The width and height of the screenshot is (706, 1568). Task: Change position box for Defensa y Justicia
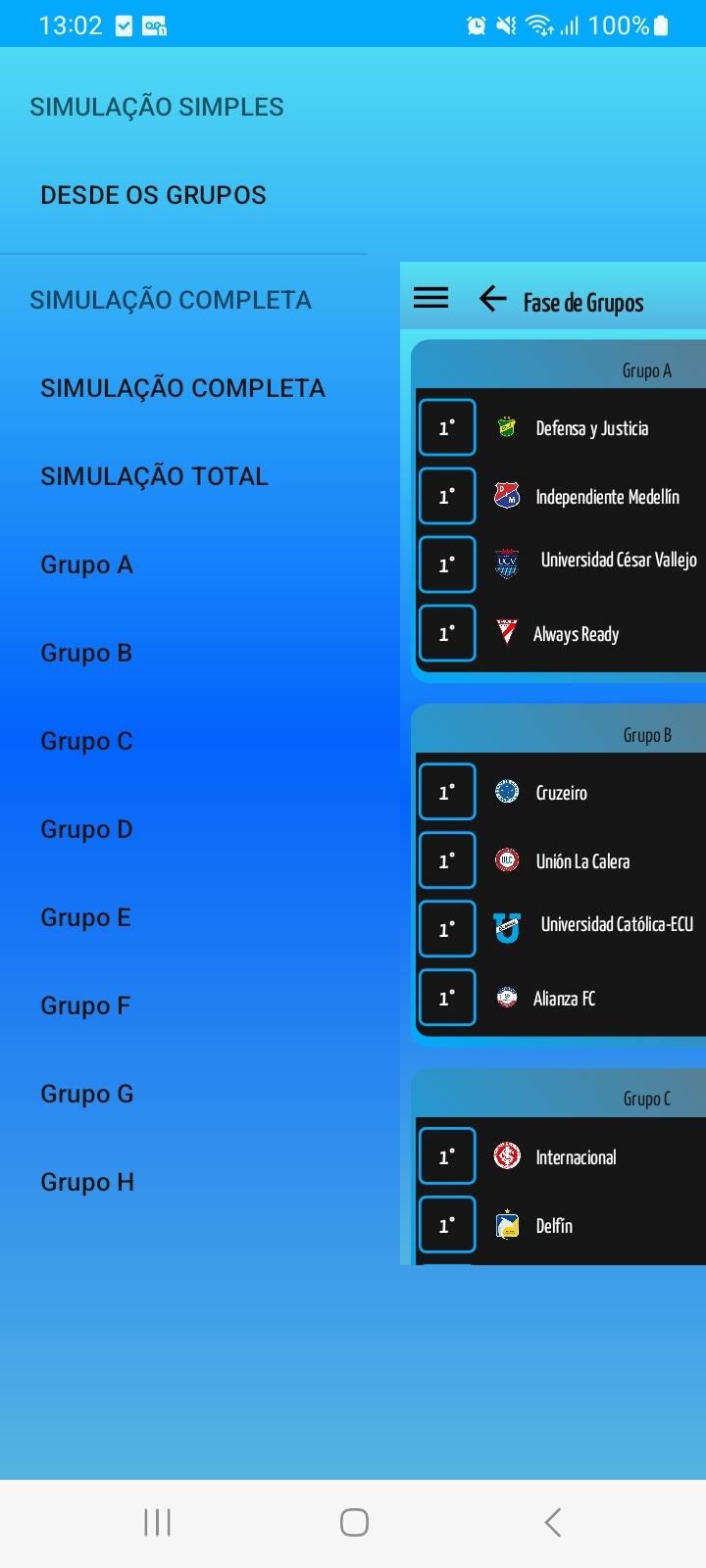(x=447, y=427)
